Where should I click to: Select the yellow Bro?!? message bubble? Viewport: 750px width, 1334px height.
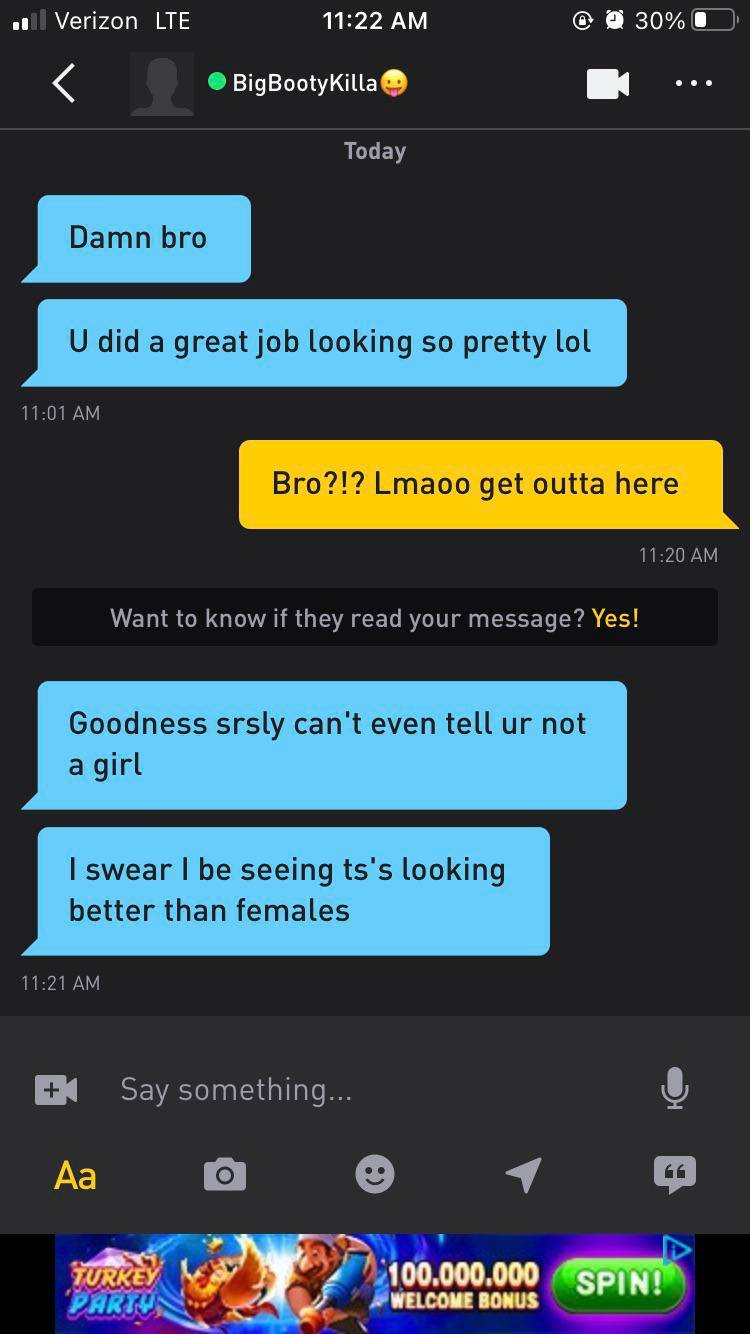pos(478,484)
